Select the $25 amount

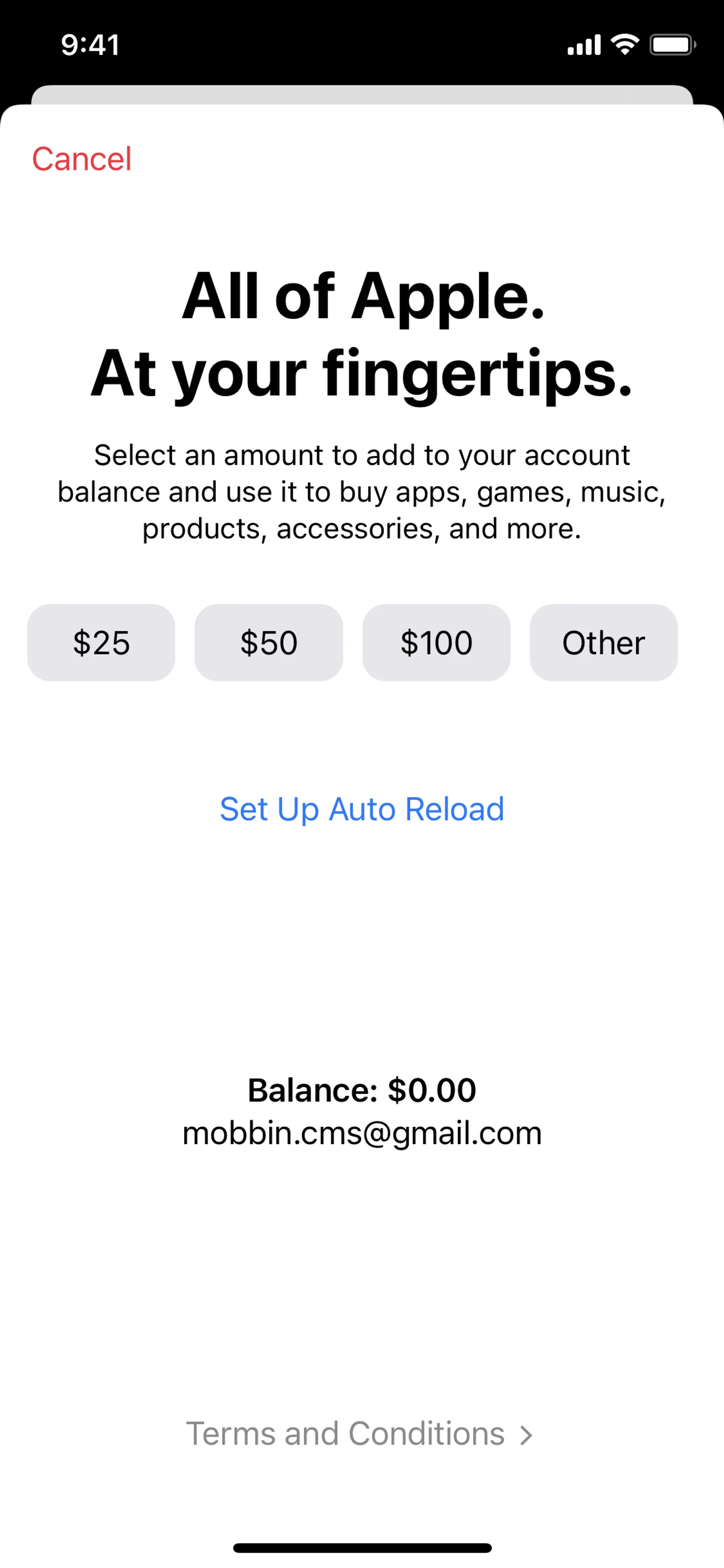(101, 643)
